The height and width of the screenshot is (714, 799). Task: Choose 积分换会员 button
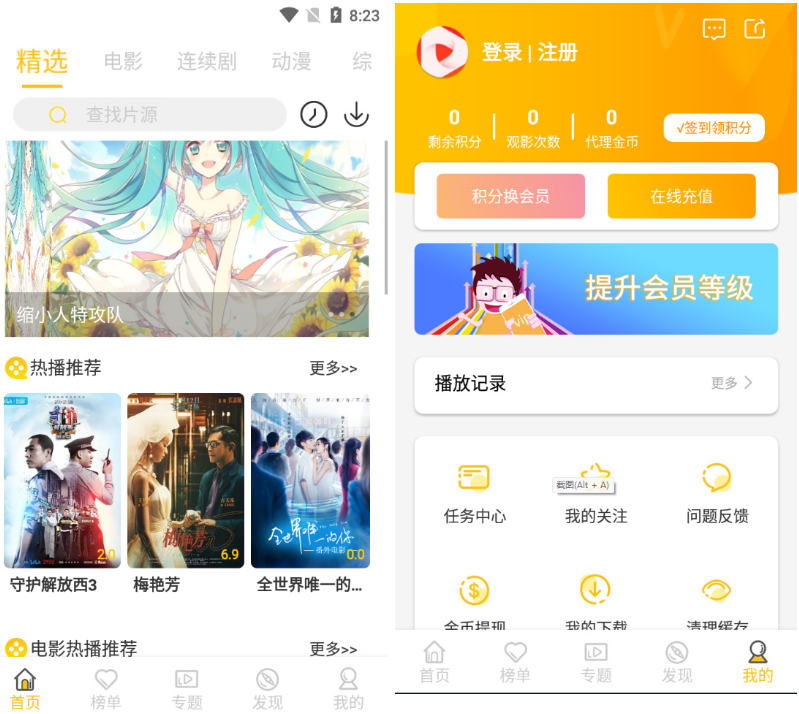point(510,196)
